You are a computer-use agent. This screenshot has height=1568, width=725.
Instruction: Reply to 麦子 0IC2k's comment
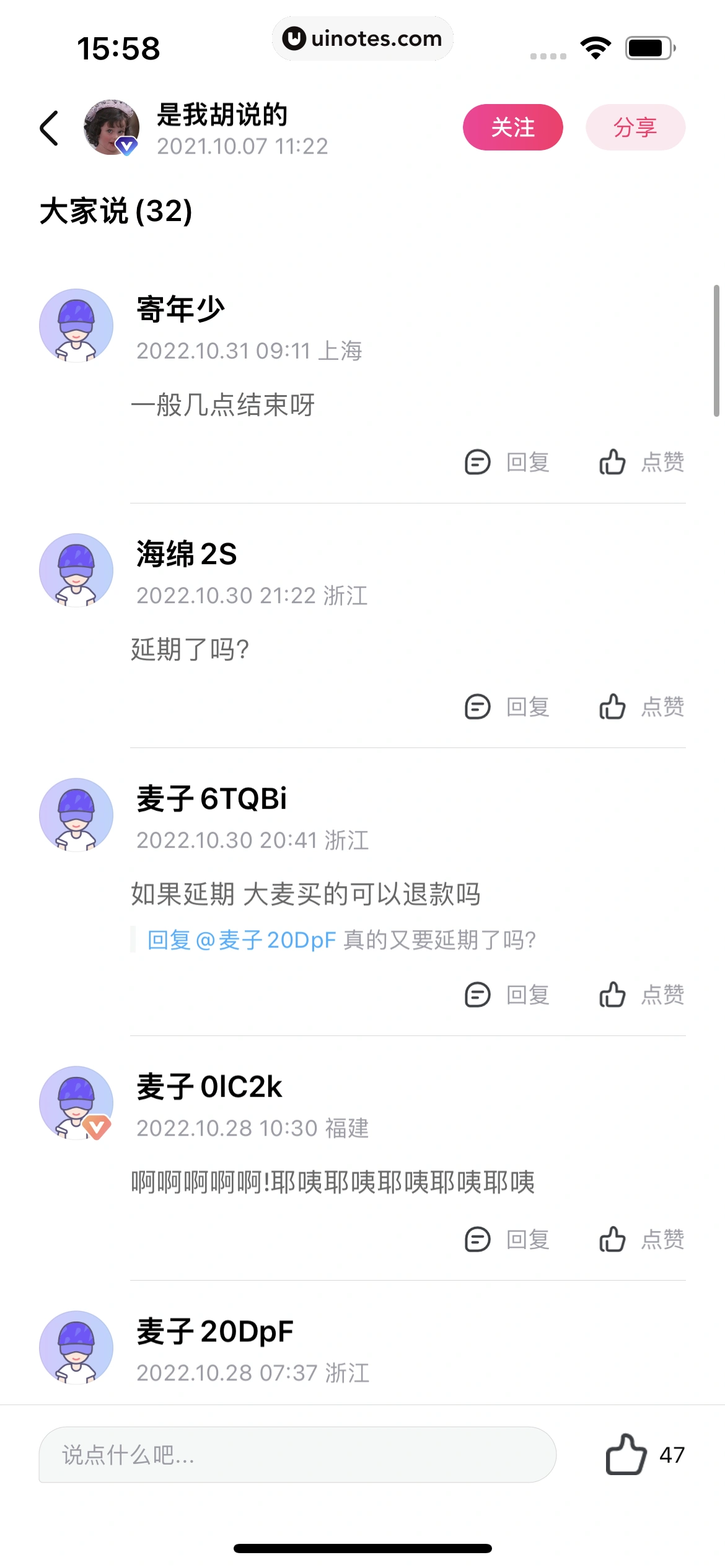point(508,1239)
